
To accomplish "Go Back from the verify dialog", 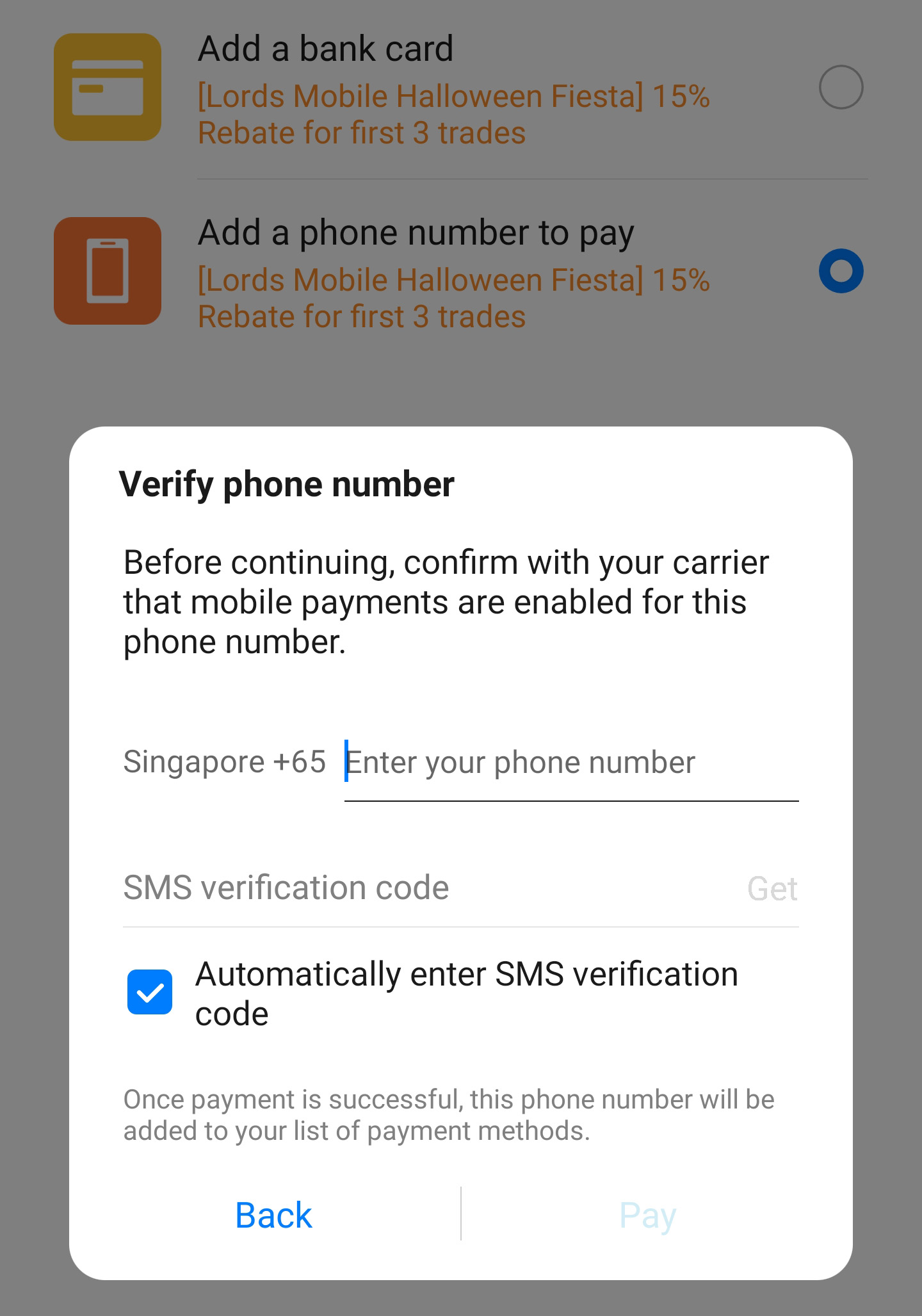I will tap(273, 1215).
